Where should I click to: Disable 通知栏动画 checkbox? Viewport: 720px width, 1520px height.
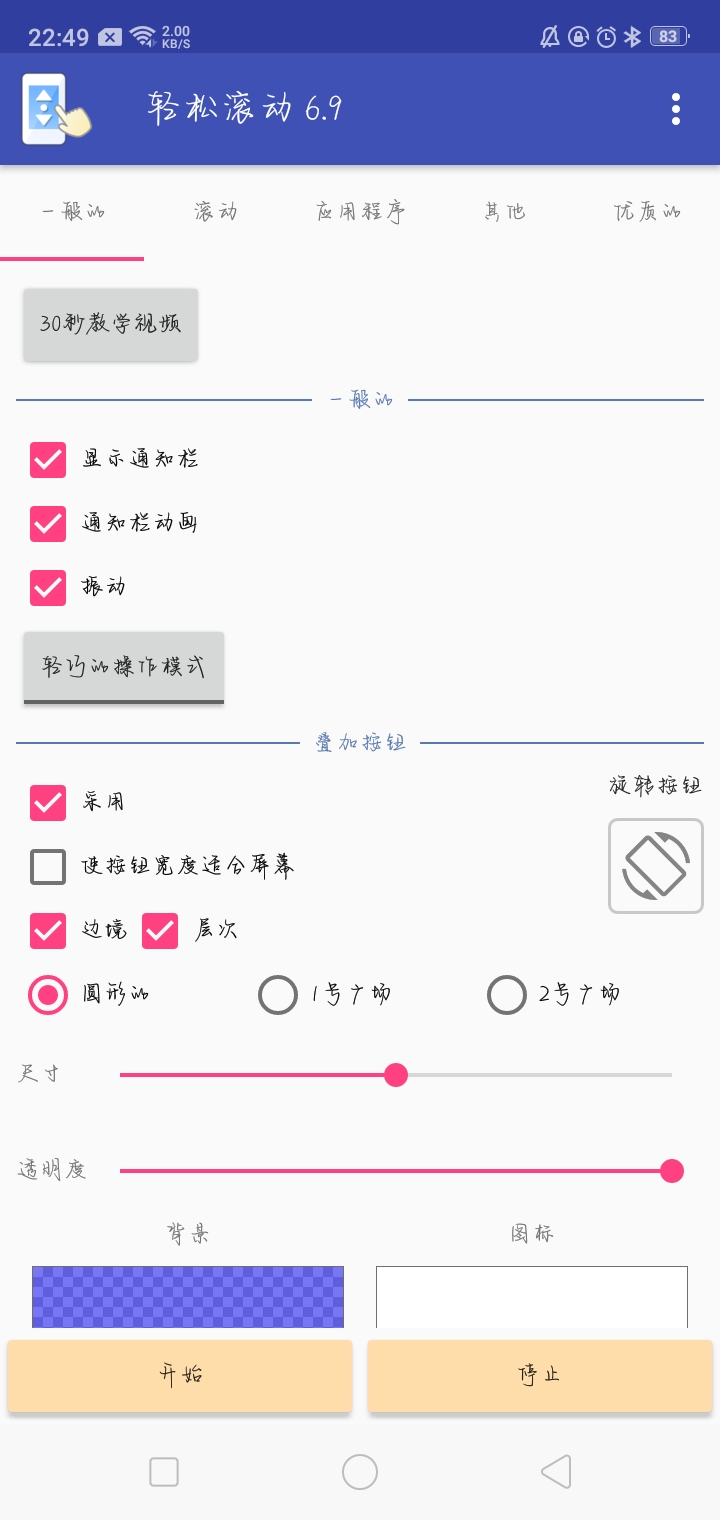tap(48, 523)
